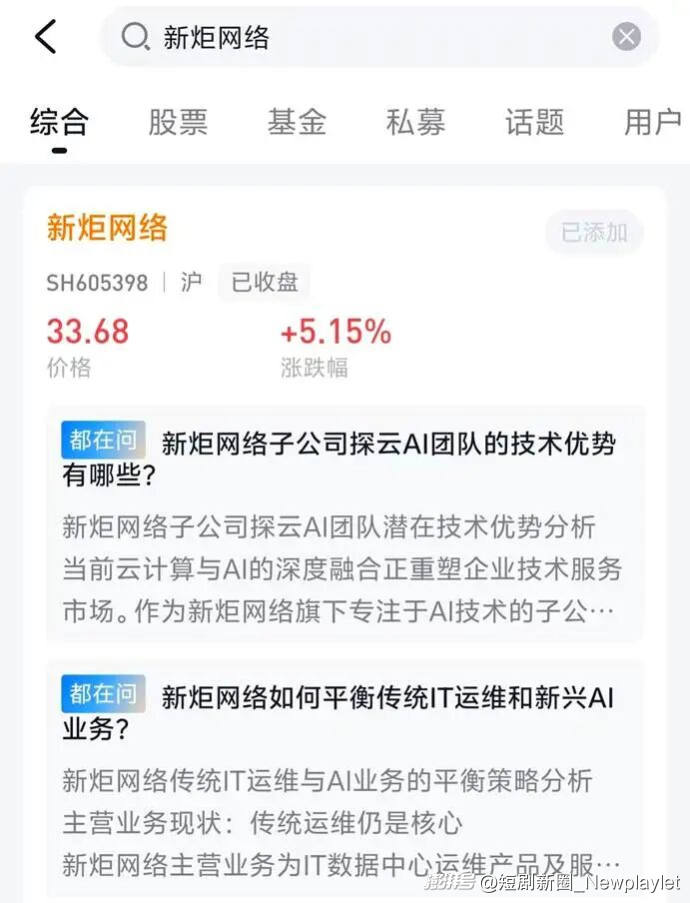The height and width of the screenshot is (903, 690).
Task: Open question about 平衡传统IT运维和新兴AI业务
Action: coord(345,713)
